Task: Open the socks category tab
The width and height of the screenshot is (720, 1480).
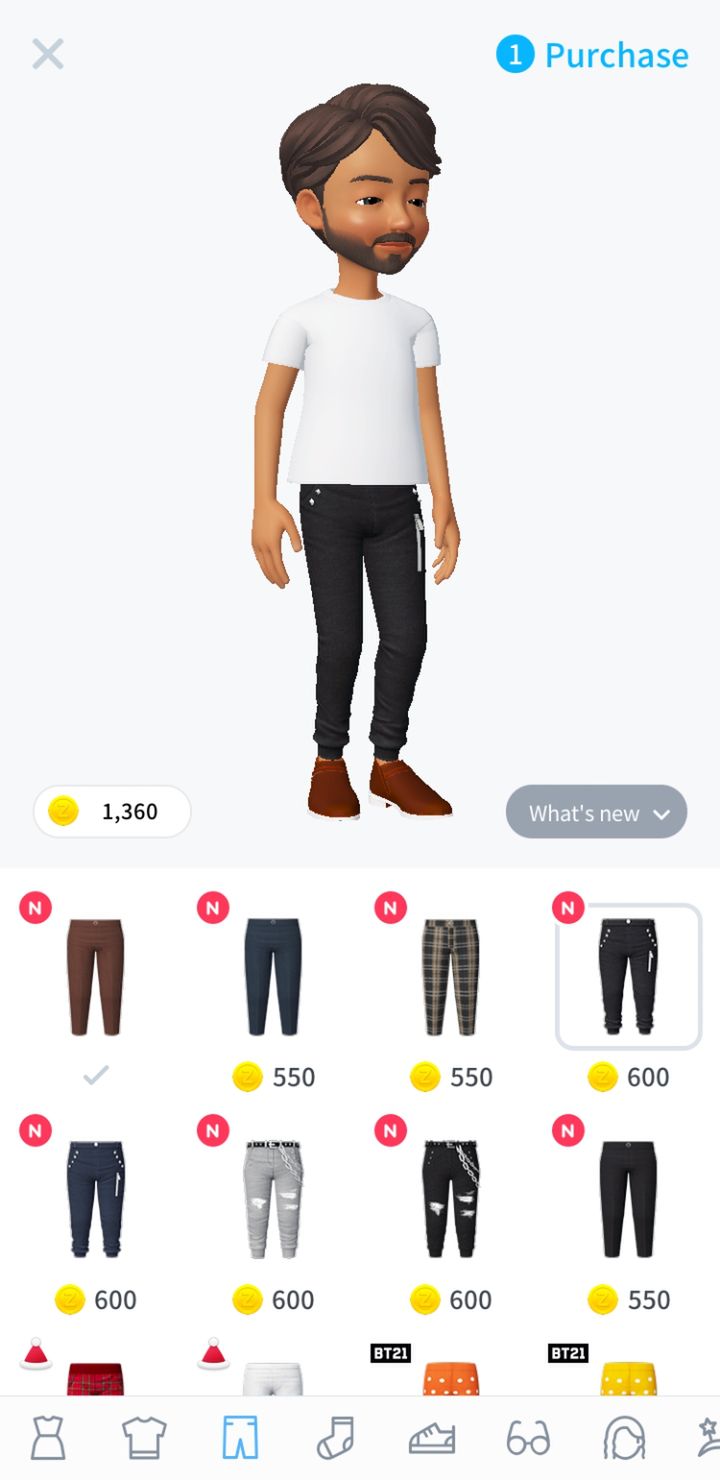Action: [335, 1437]
